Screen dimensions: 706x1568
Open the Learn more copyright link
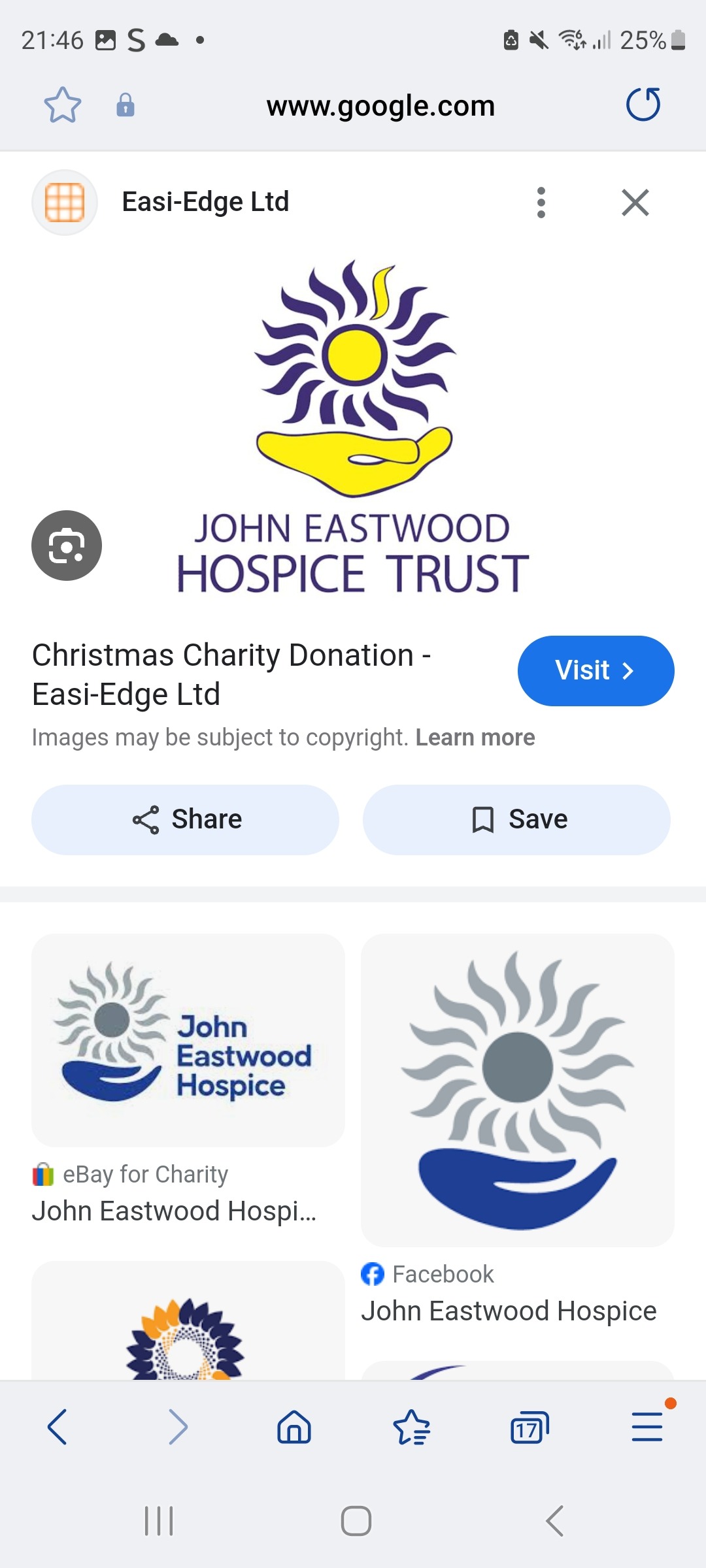pyautogui.click(x=475, y=738)
